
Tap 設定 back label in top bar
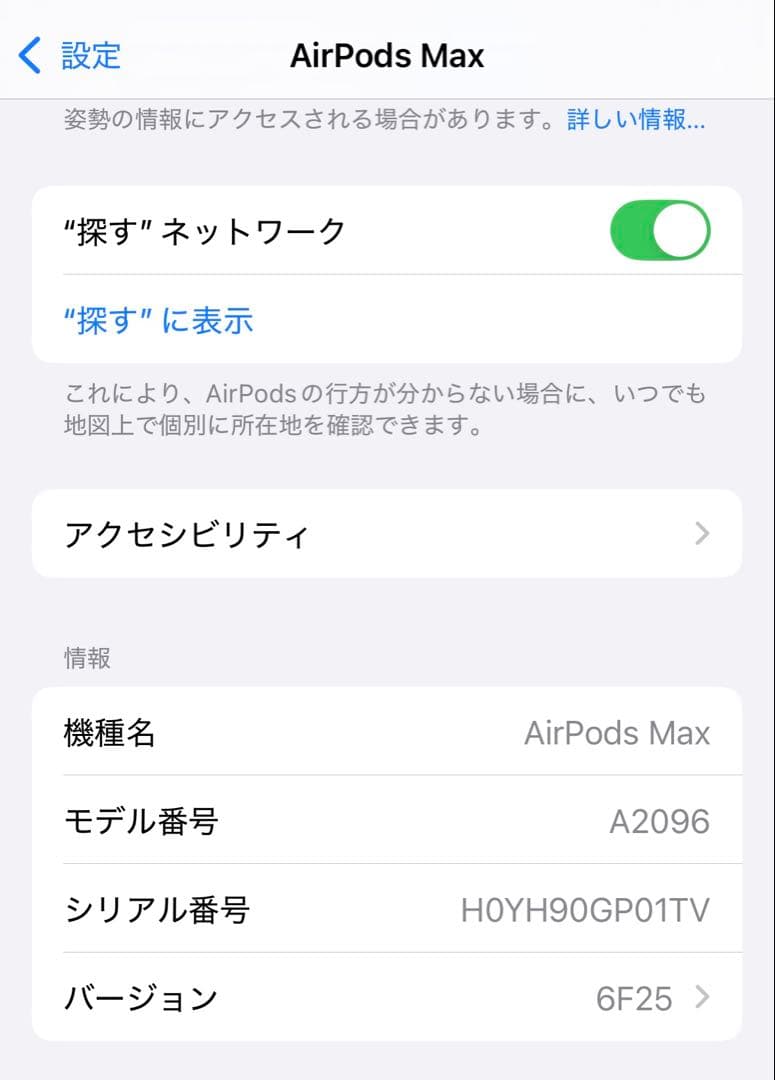click(90, 57)
